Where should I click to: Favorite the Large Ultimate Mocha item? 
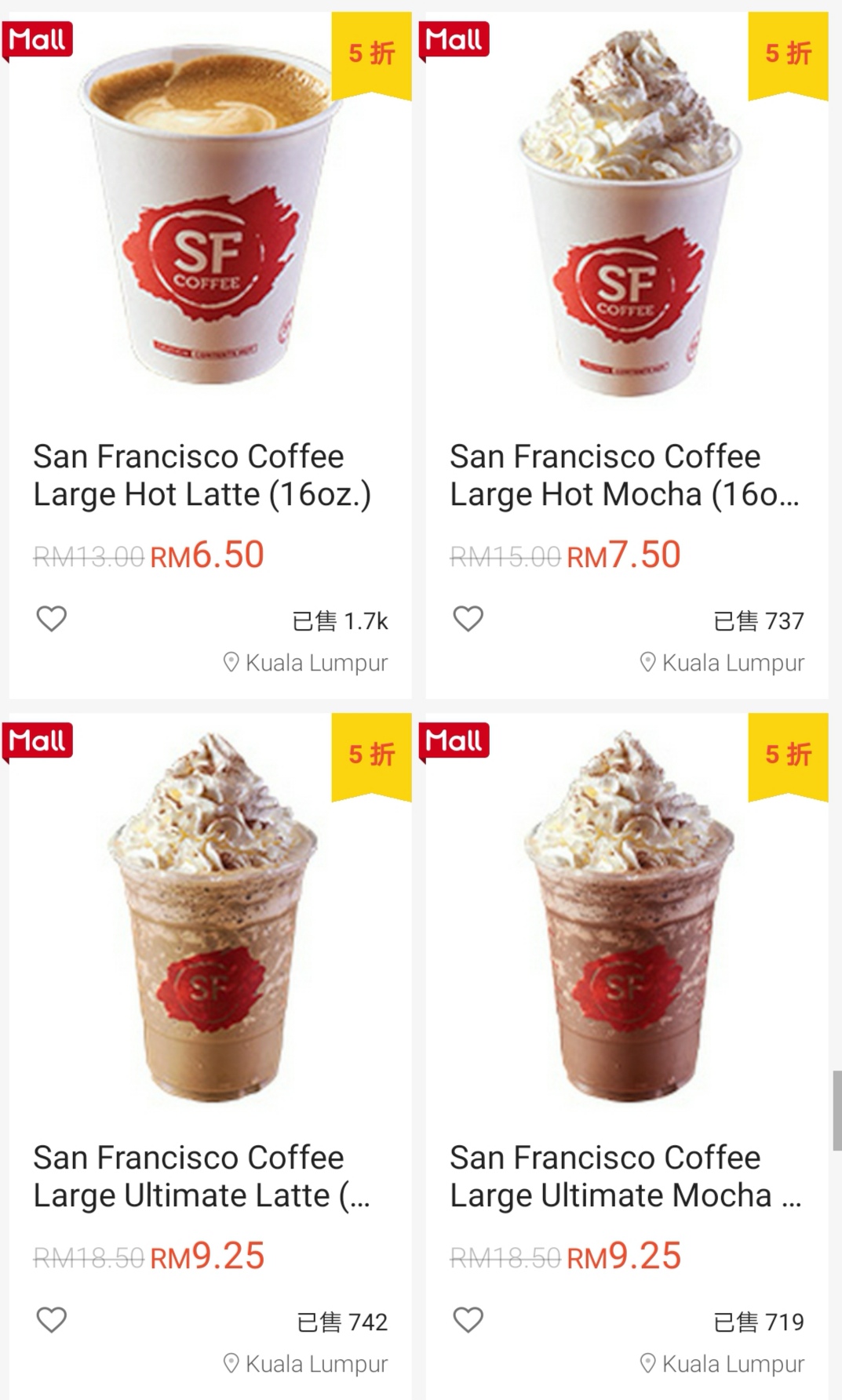click(468, 1321)
